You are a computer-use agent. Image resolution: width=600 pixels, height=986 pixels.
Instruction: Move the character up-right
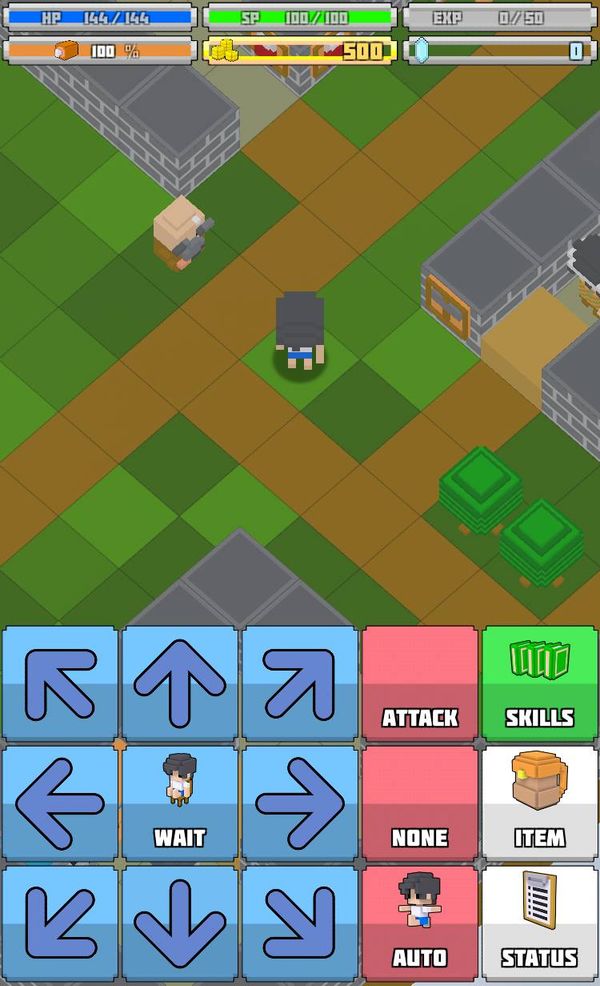(x=300, y=683)
